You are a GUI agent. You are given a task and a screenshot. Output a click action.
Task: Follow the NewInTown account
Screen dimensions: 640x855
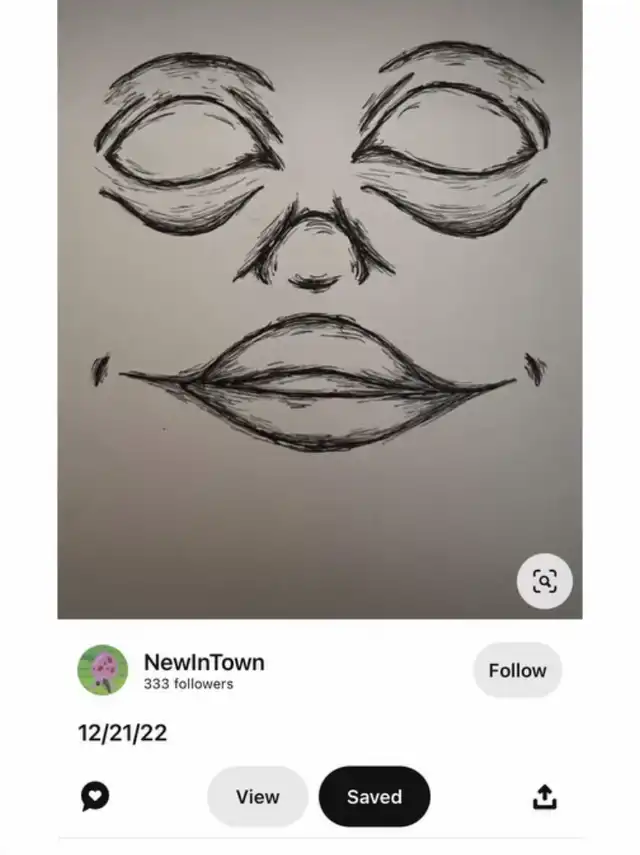(517, 671)
